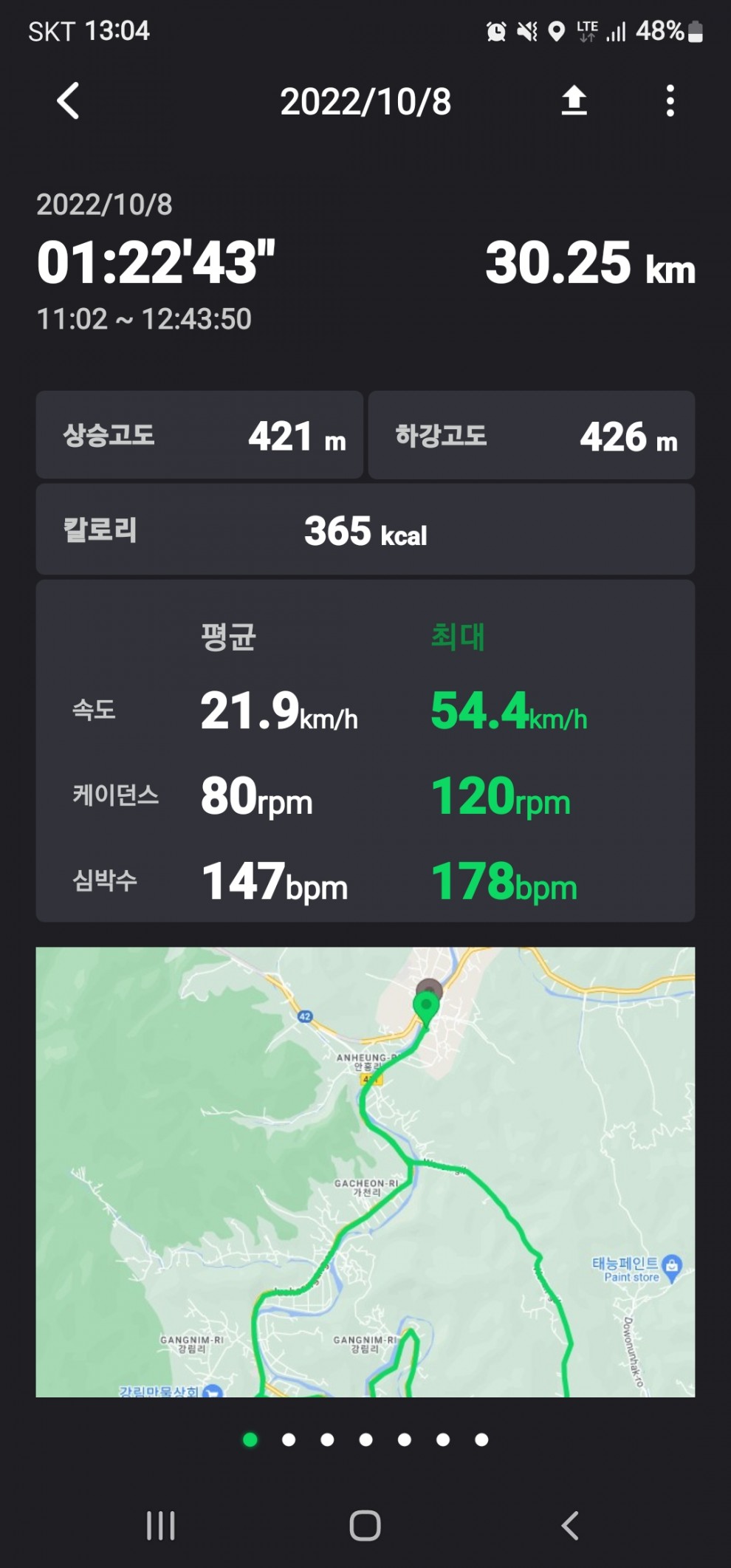
Task: Jump to the second page indicator dot
Action: pyautogui.click(x=289, y=1439)
